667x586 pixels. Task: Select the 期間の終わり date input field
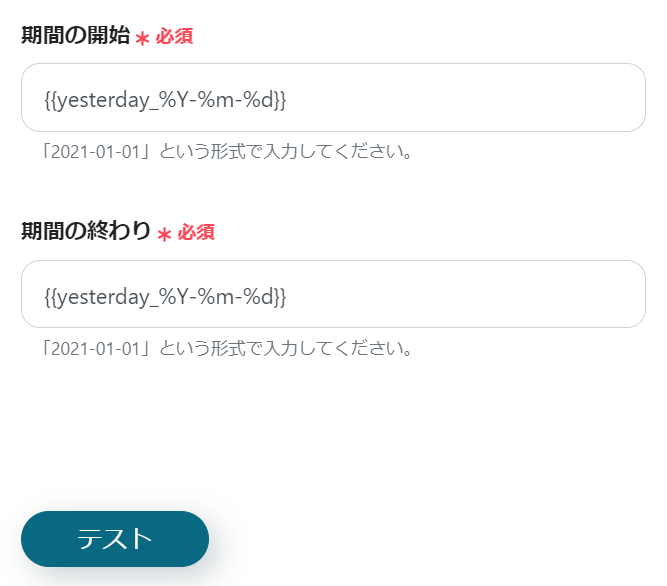333,295
